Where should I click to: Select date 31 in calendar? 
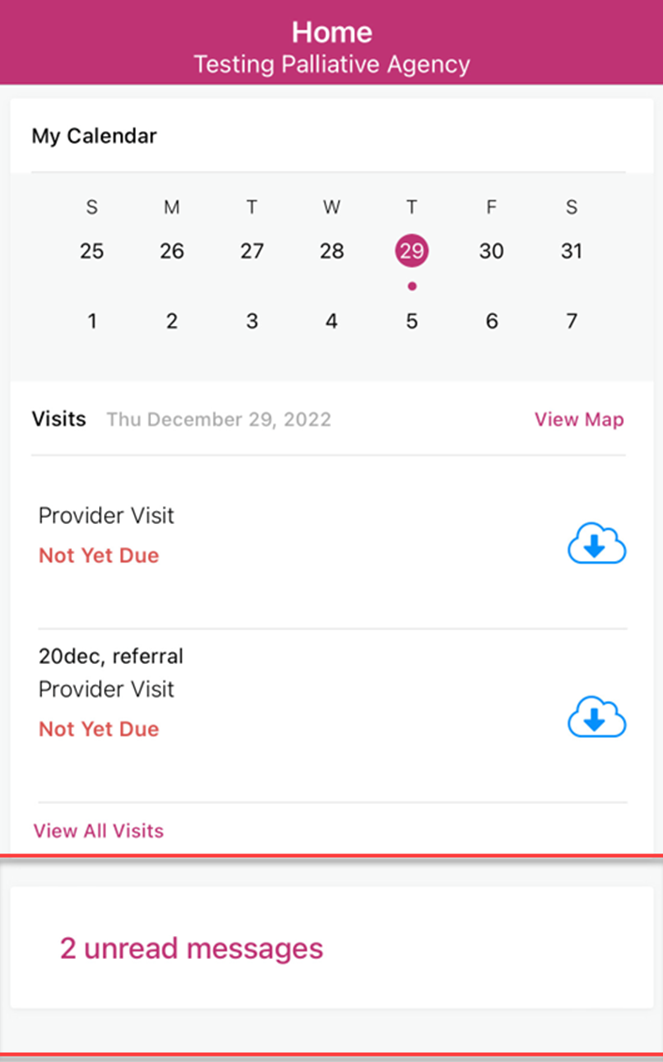point(572,251)
